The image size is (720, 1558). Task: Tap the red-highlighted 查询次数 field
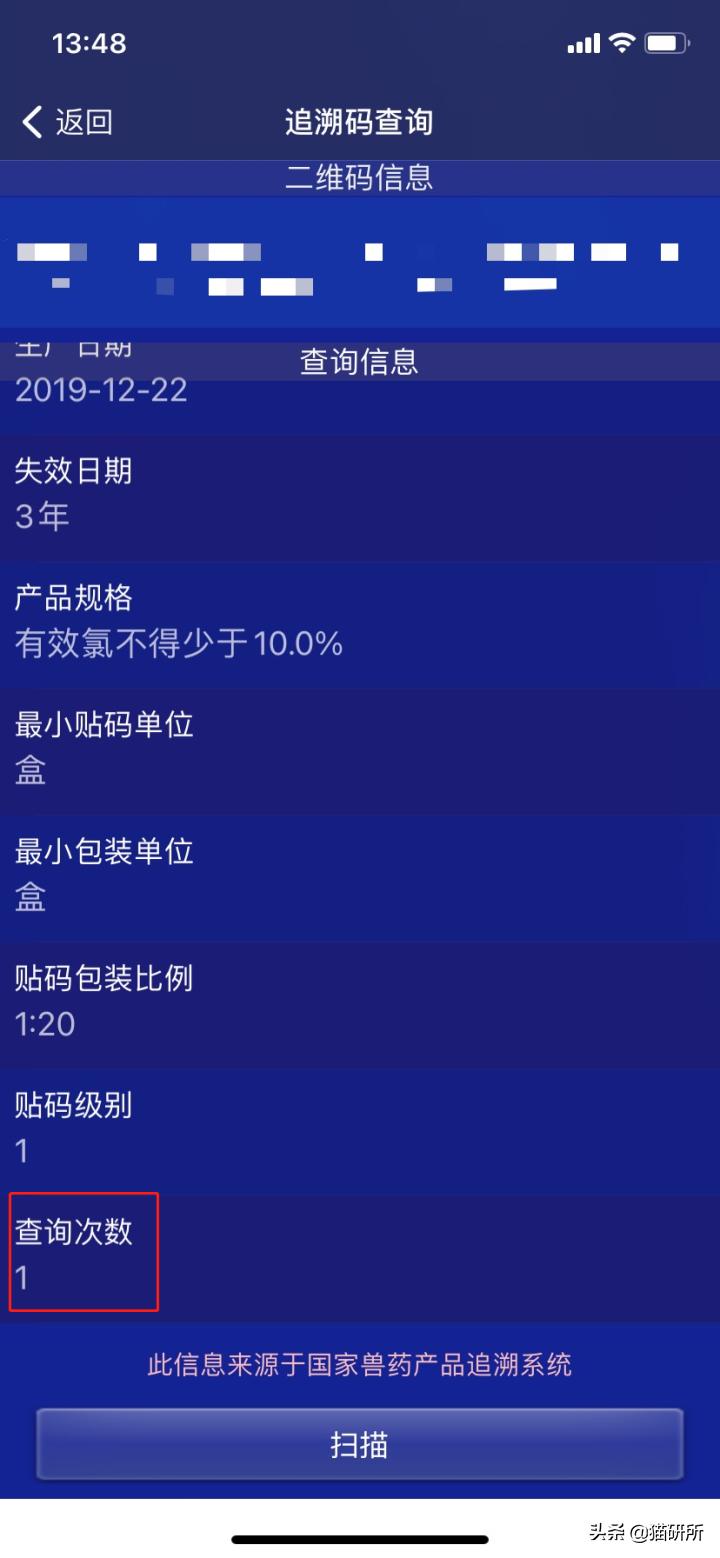(83, 1250)
